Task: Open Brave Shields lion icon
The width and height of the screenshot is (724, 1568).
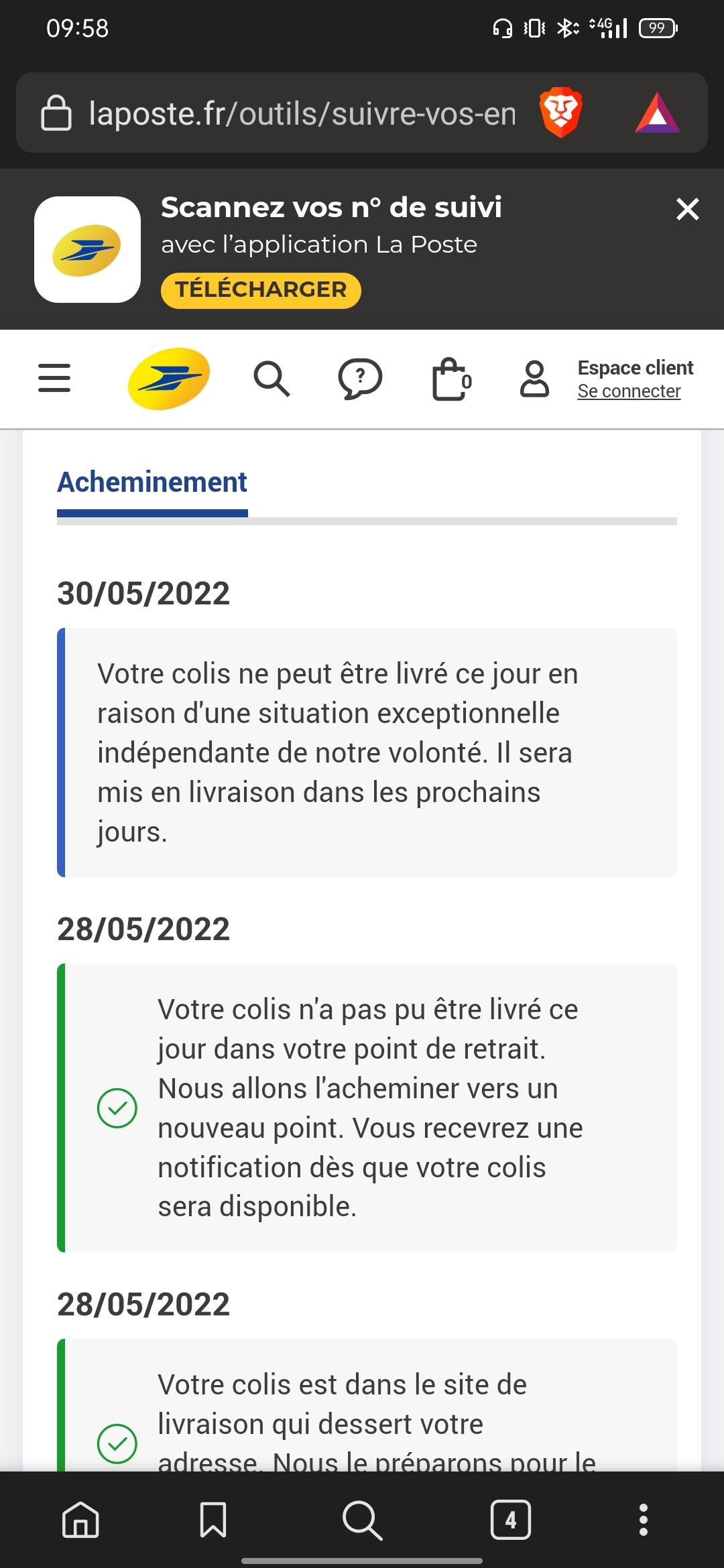Action: 560,112
